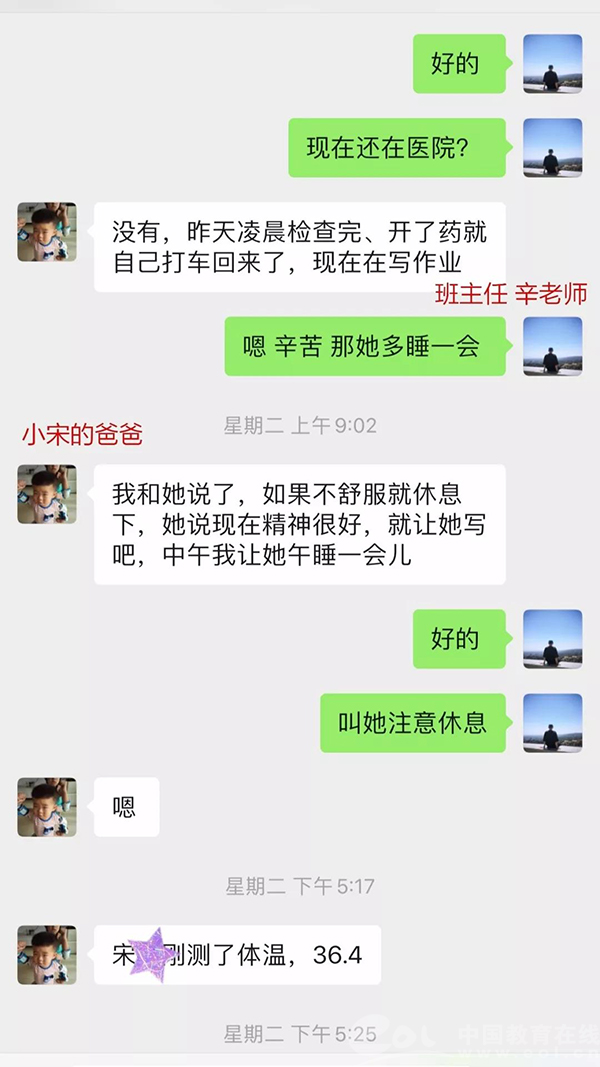Viewport: 600px width, 1067px height.
Task: Tap the avatar next to 叫她注意休息
Action: pyautogui.click(x=552, y=723)
